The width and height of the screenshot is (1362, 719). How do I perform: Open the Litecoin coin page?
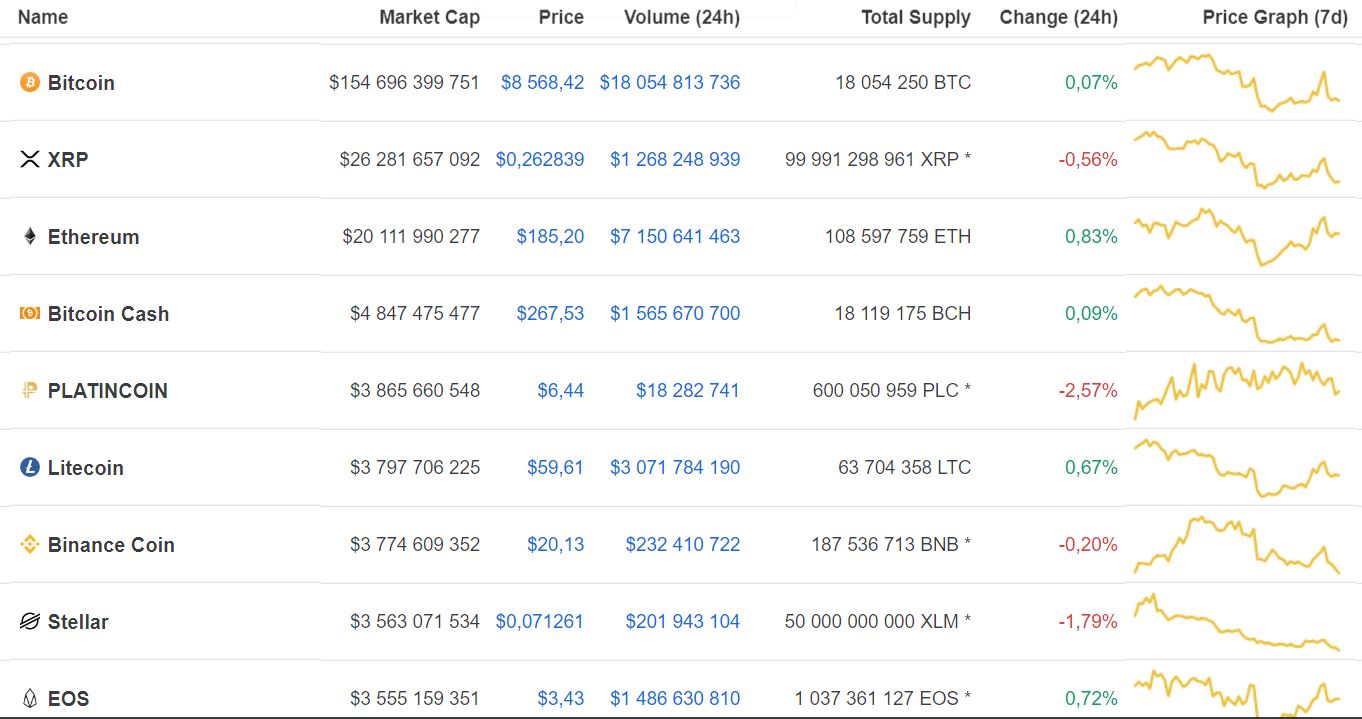click(85, 468)
